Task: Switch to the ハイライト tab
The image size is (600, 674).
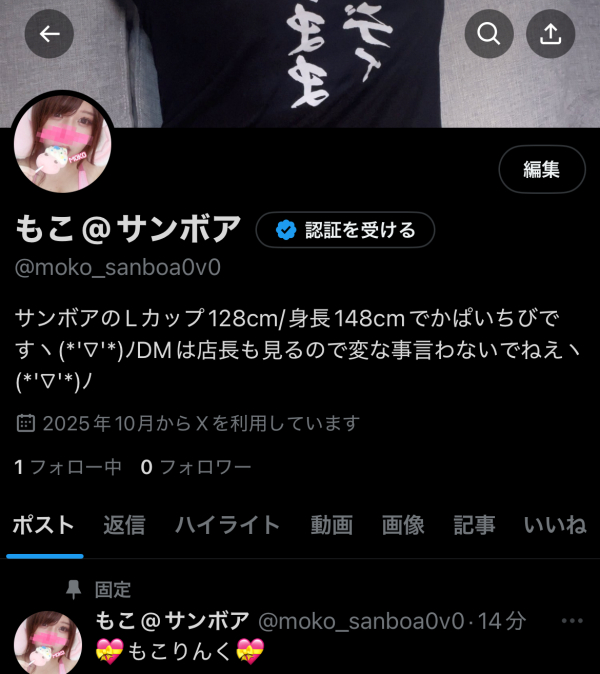Action: (227, 525)
